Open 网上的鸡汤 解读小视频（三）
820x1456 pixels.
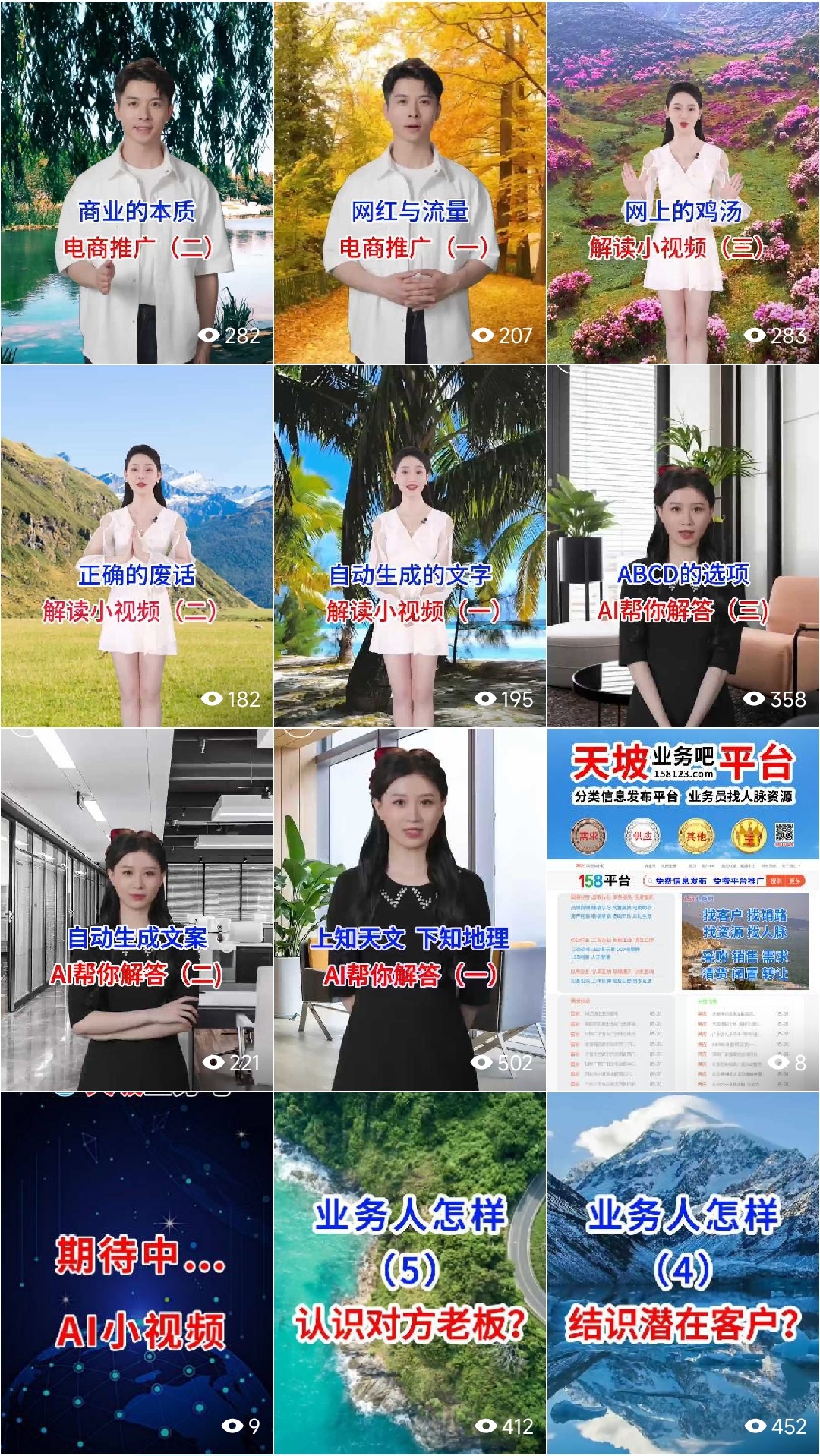point(683,182)
